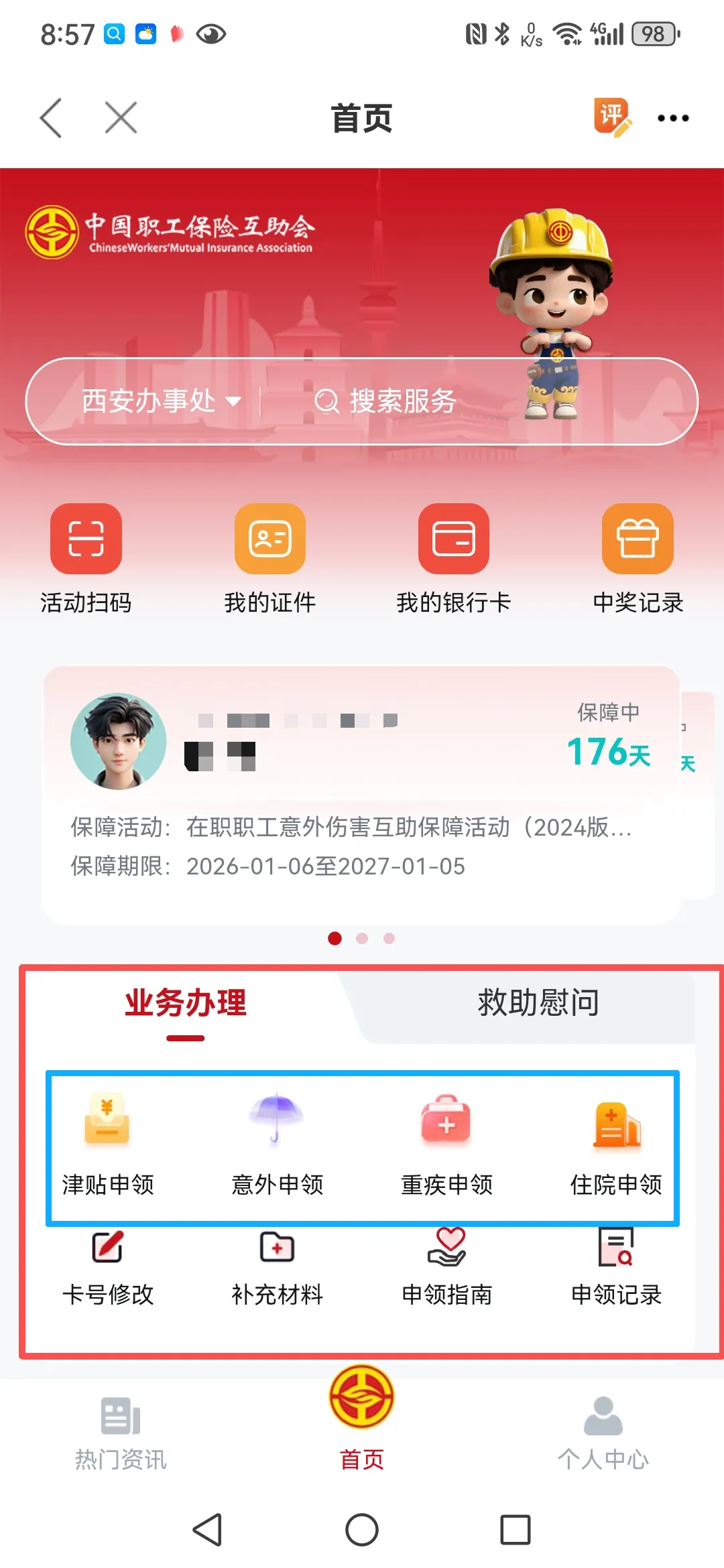Image resolution: width=724 pixels, height=1568 pixels.
Task: Close the mini program with the X icon
Action: (121, 118)
